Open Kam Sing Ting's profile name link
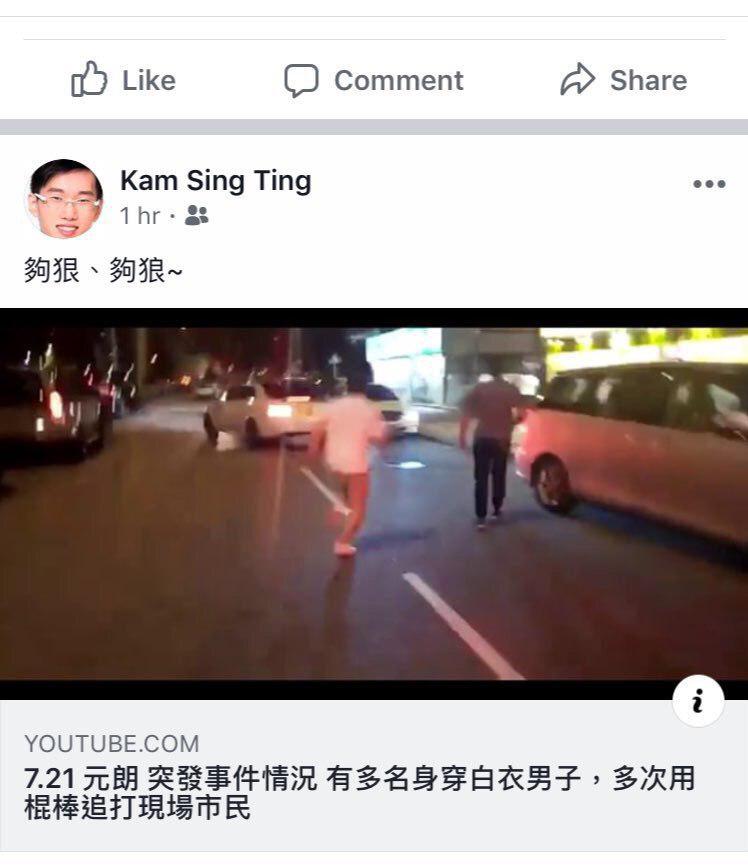The image size is (748, 866). tap(215, 181)
